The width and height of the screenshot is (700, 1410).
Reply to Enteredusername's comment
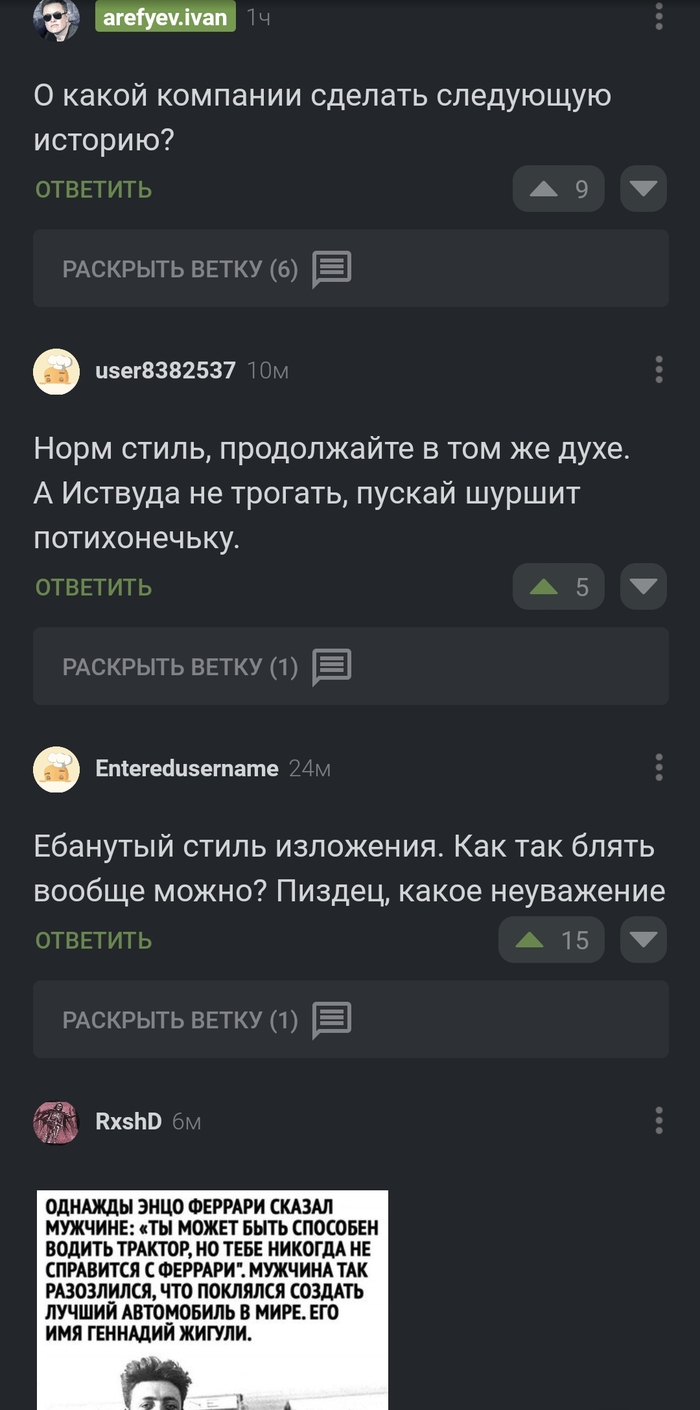[93, 940]
